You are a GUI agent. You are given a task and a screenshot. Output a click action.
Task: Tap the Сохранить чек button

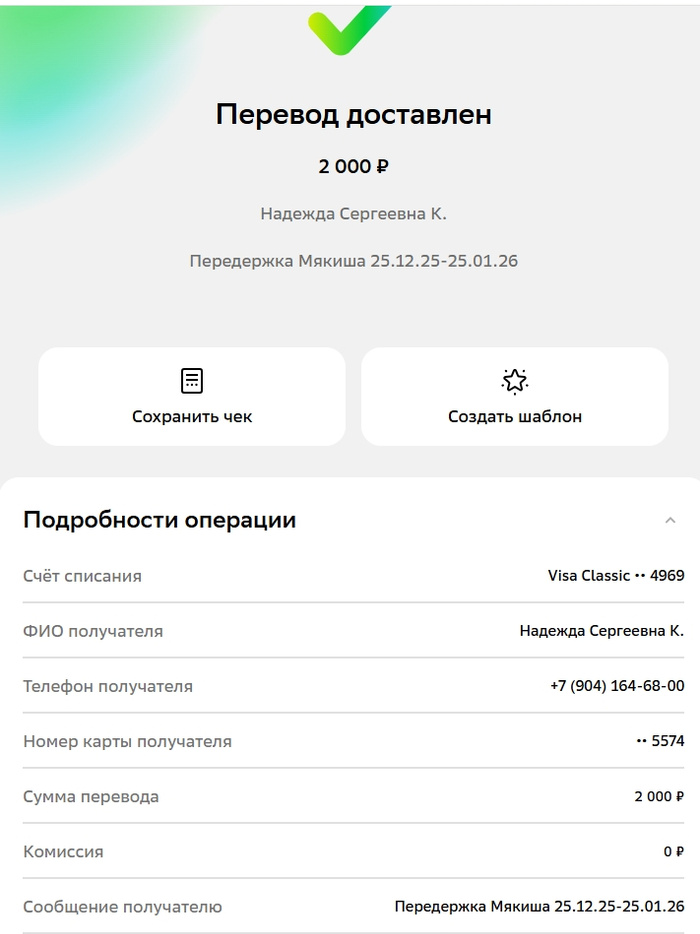point(192,397)
